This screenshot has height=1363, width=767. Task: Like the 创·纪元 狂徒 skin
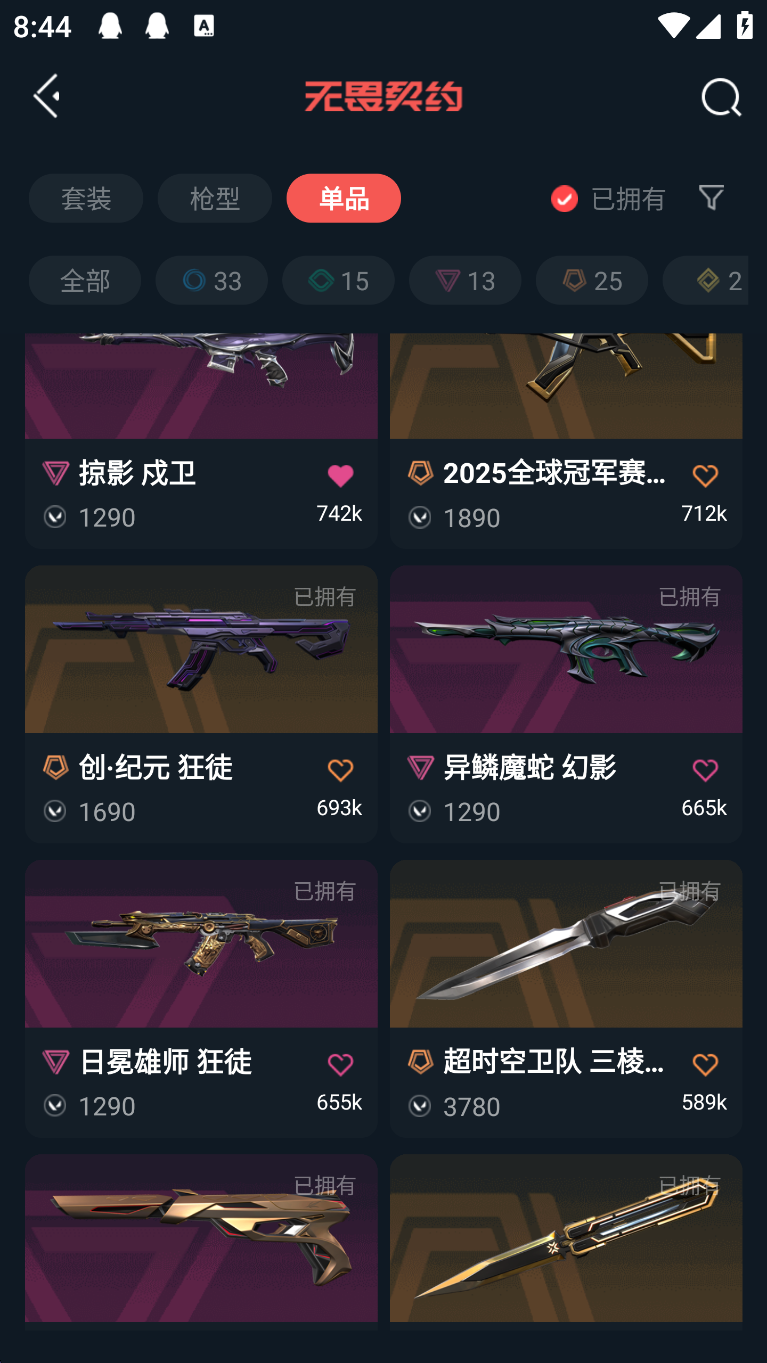point(340,770)
